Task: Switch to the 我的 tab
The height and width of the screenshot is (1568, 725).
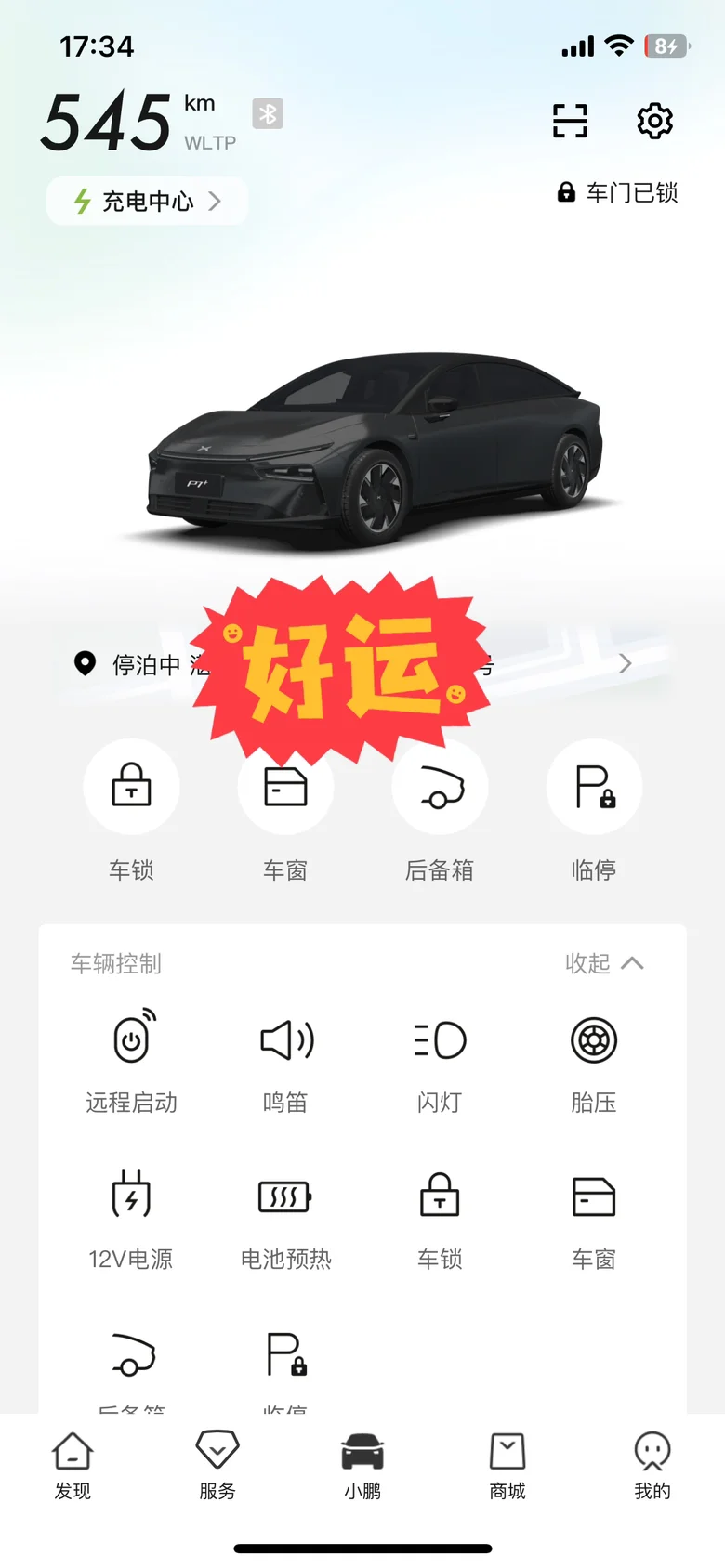Action: tap(652, 1466)
